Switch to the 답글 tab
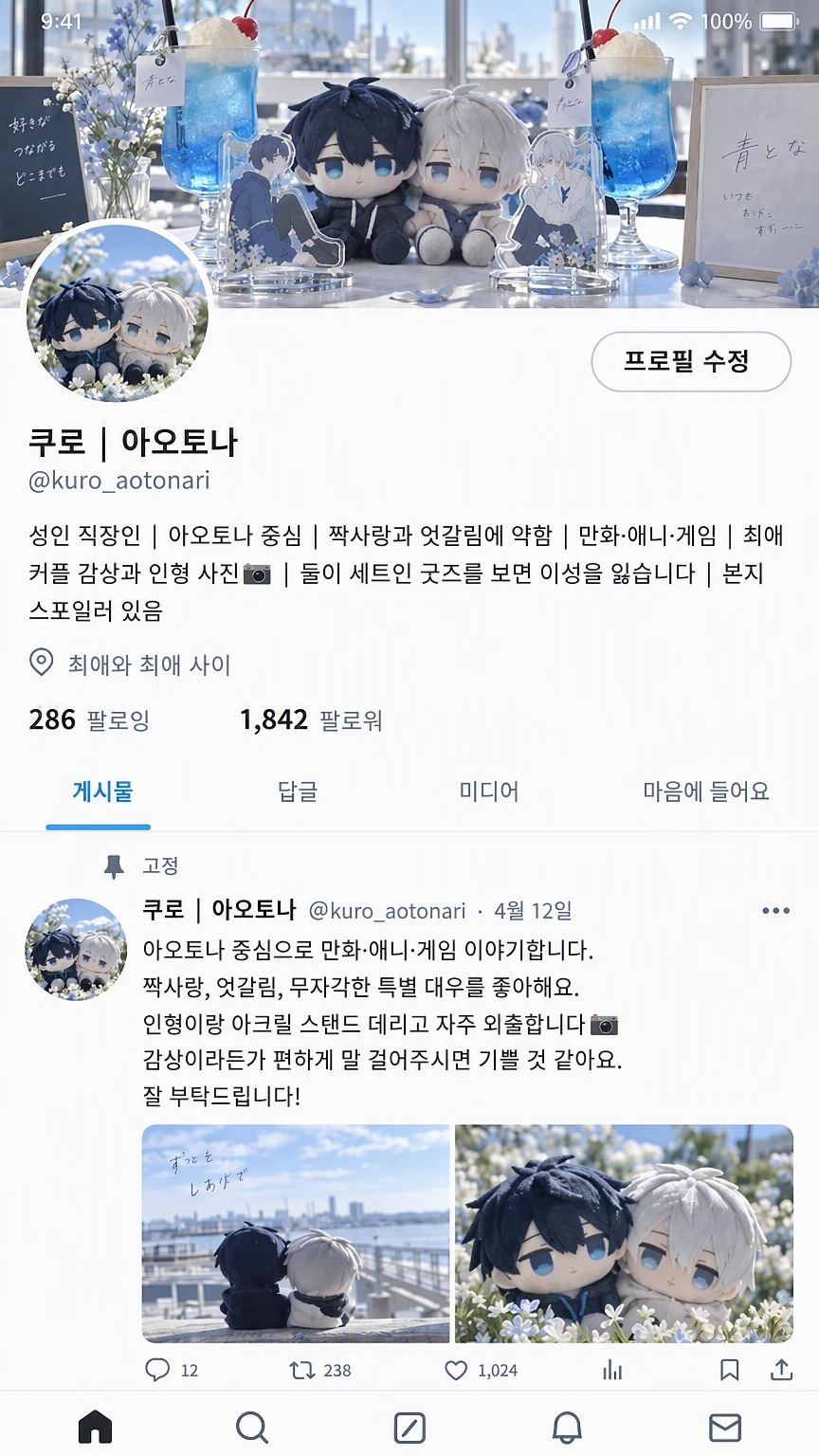 coord(298,792)
